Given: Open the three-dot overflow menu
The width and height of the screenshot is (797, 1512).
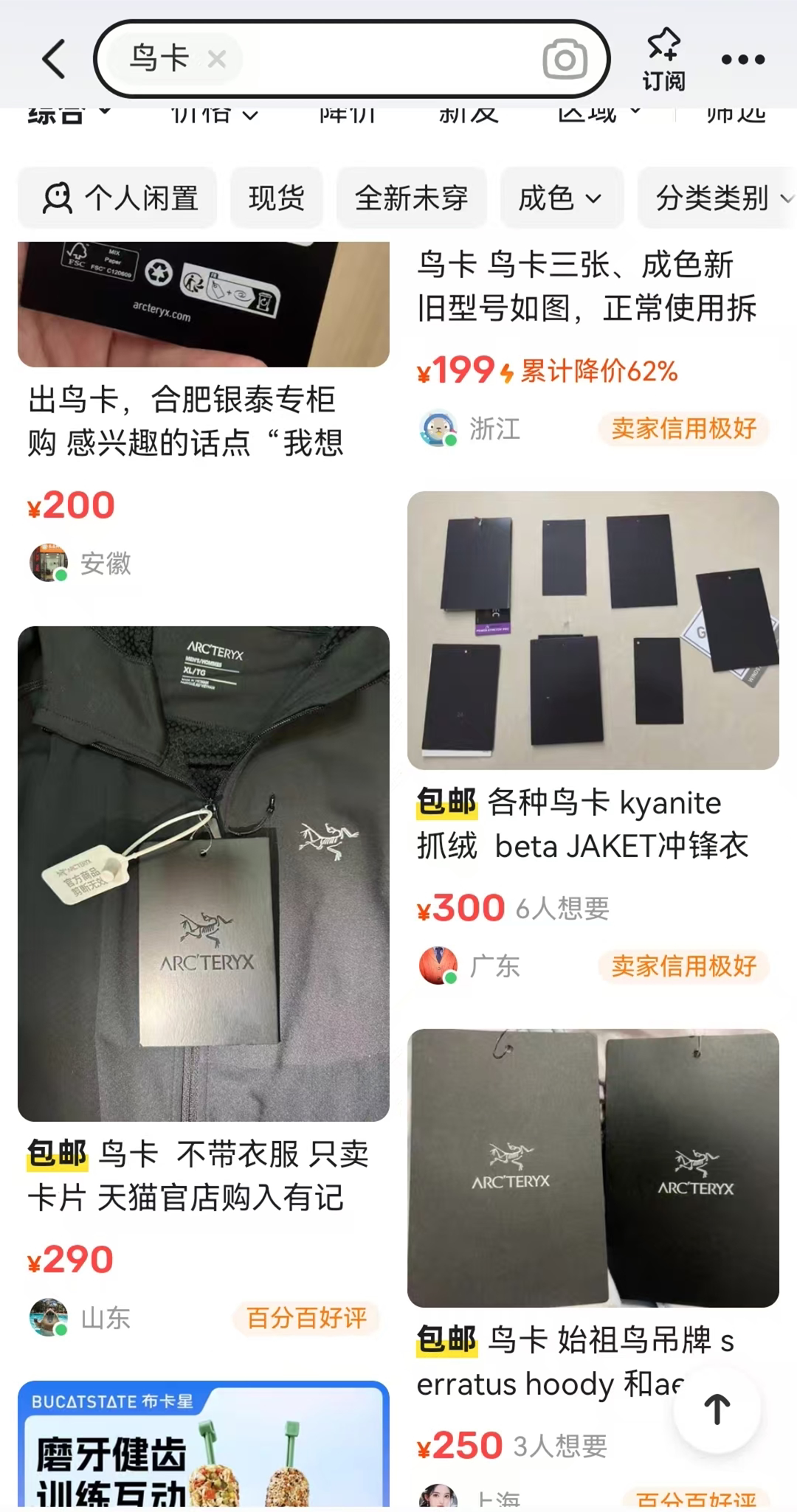Looking at the screenshot, I should coord(742,60).
